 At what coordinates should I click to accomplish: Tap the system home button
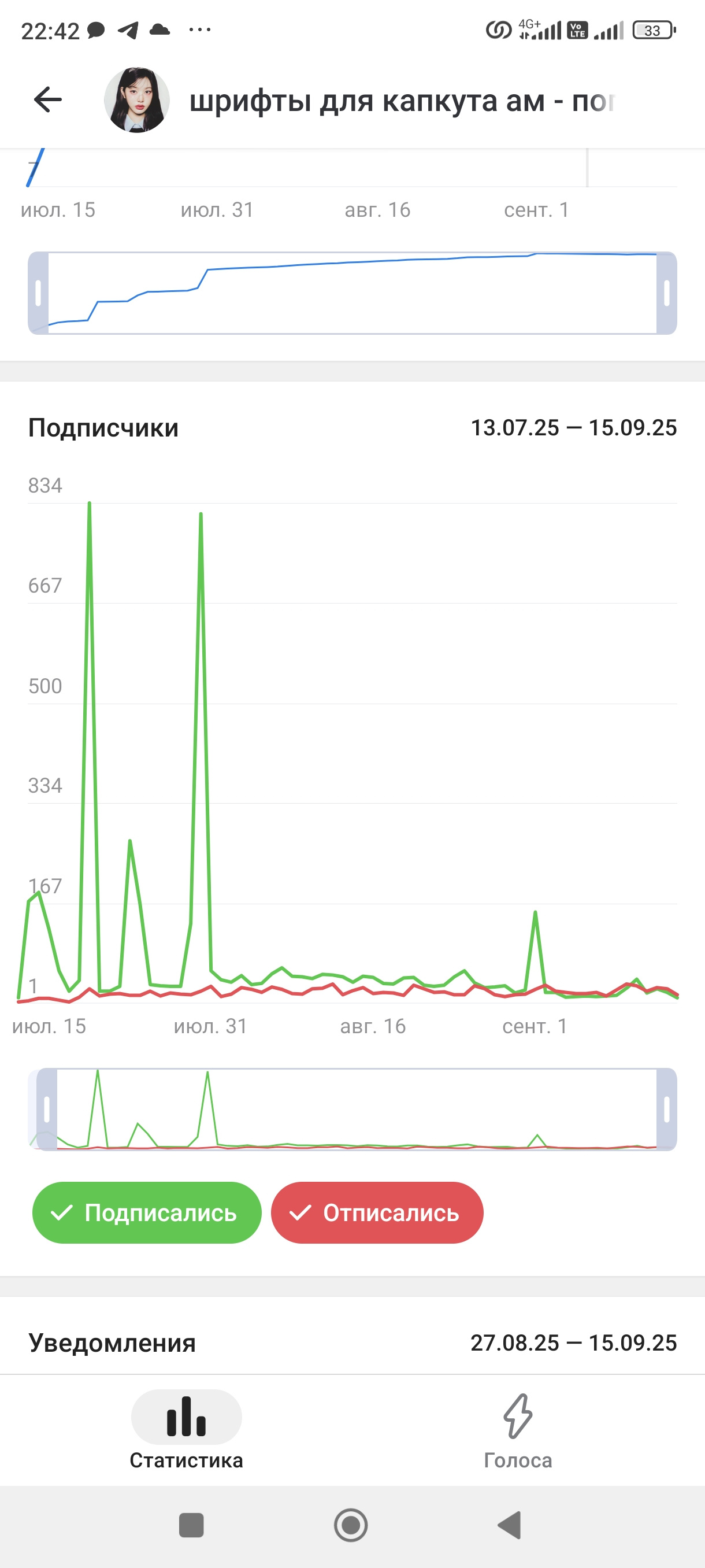pos(351,1525)
